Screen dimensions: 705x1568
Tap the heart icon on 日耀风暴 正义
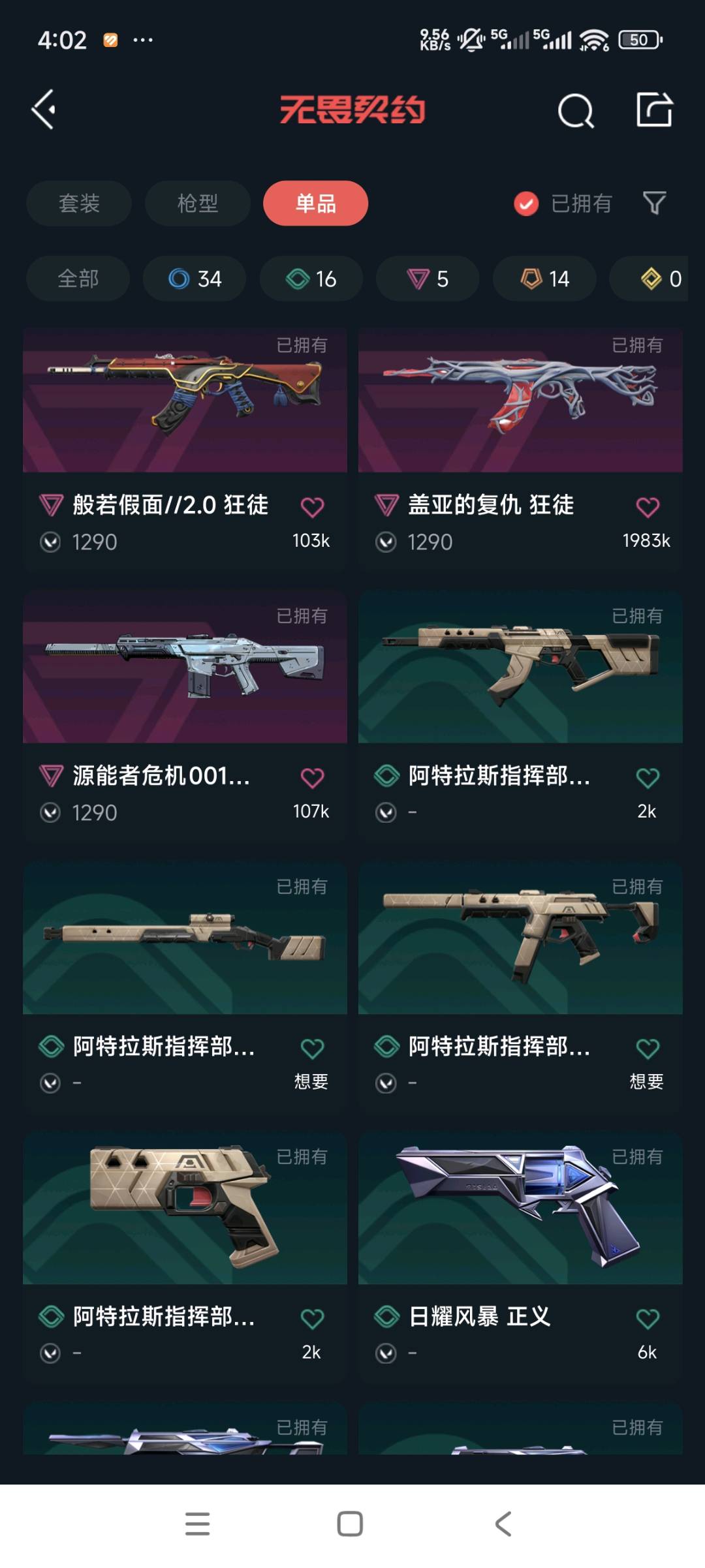(648, 1319)
